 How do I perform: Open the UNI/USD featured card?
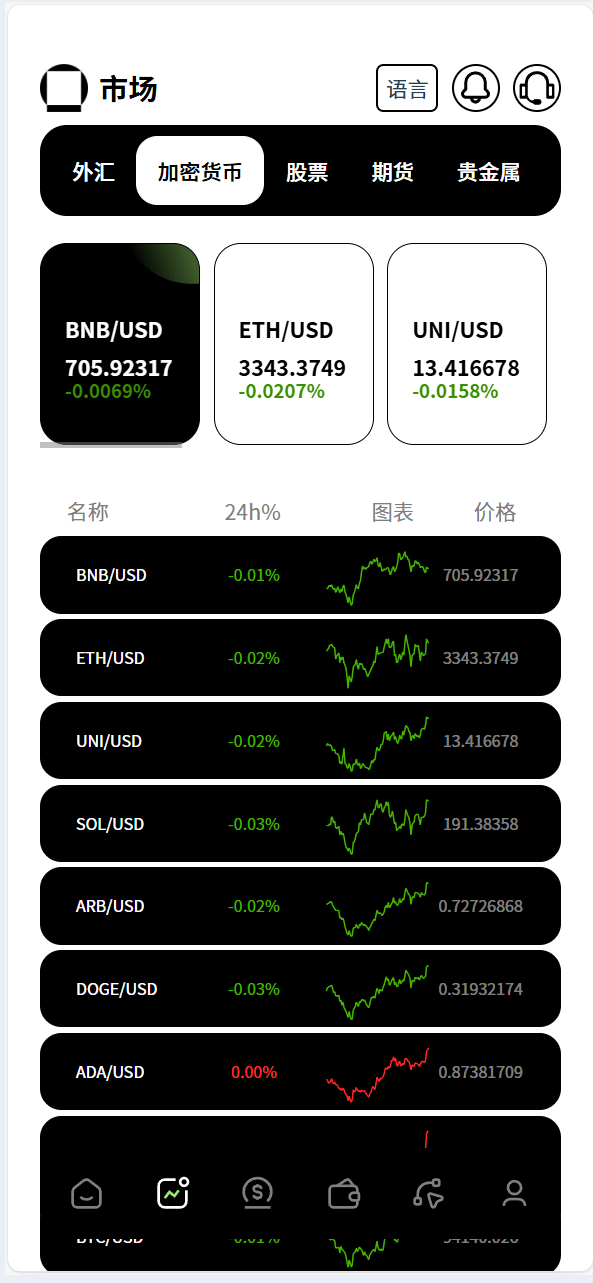467,344
